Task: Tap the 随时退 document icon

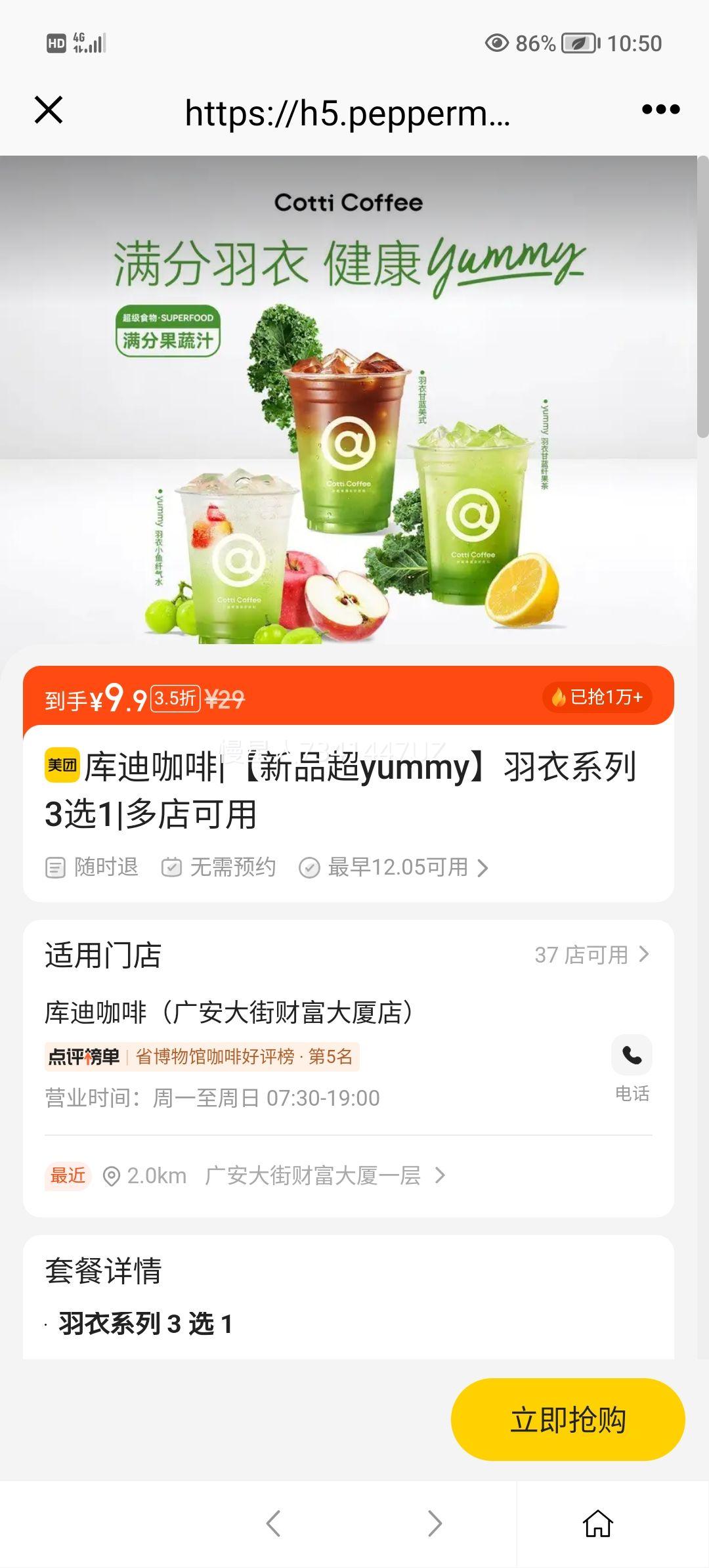Action: point(56,867)
